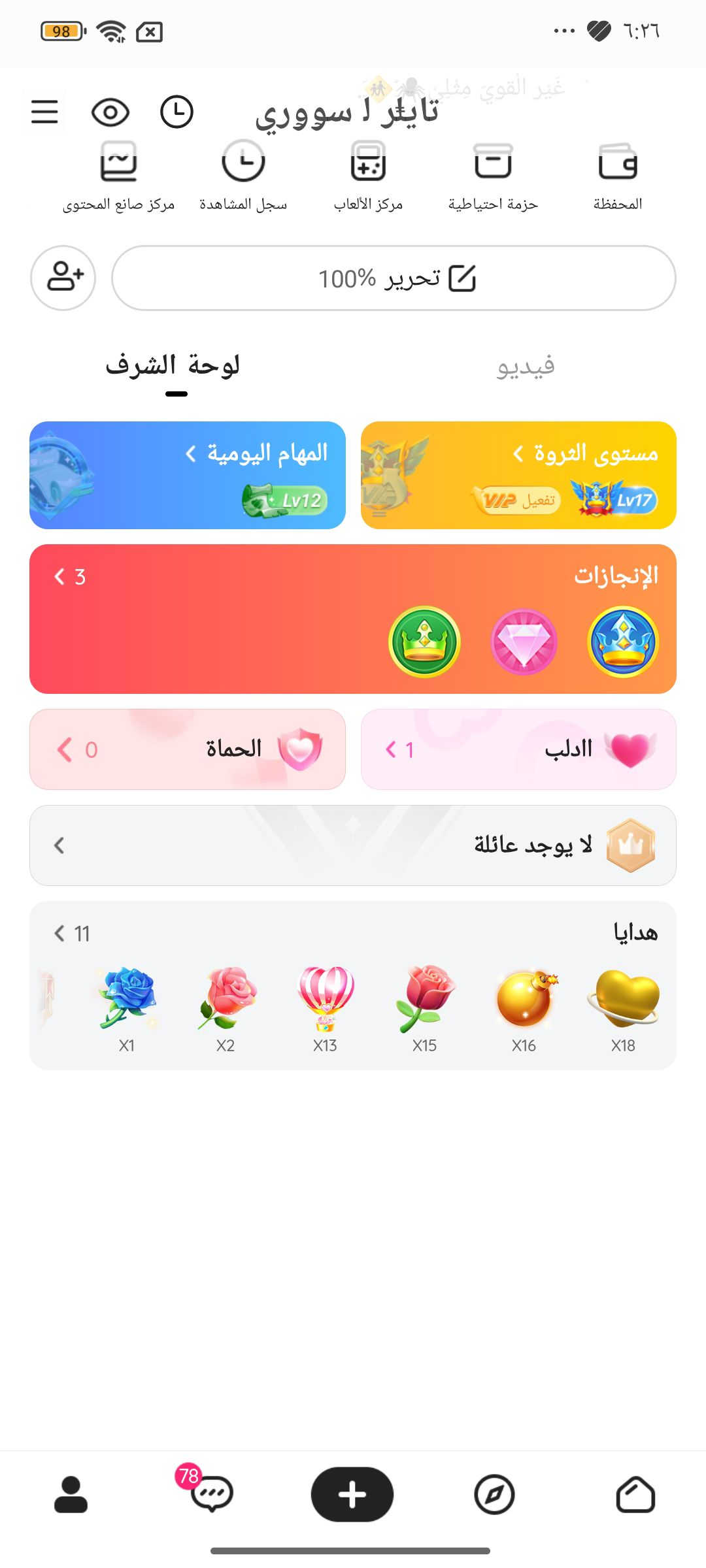Tap the plus create button
Screen dimensions: 706x1568
(x=352, y=1494)
